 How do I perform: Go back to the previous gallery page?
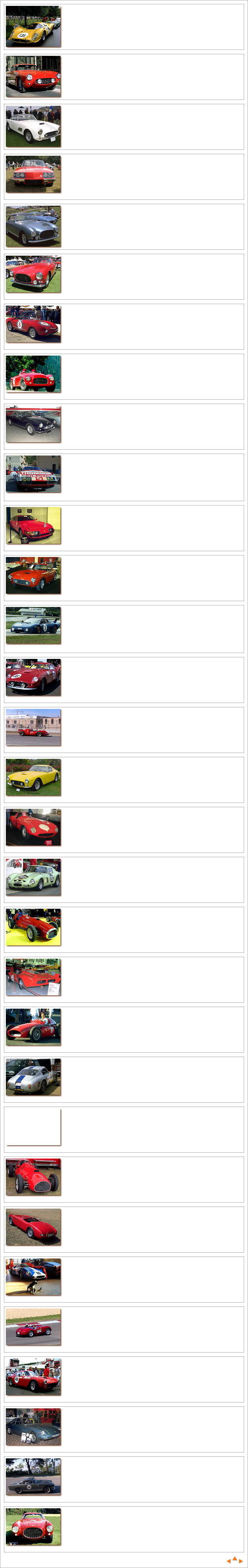[x=229, y=1561]
